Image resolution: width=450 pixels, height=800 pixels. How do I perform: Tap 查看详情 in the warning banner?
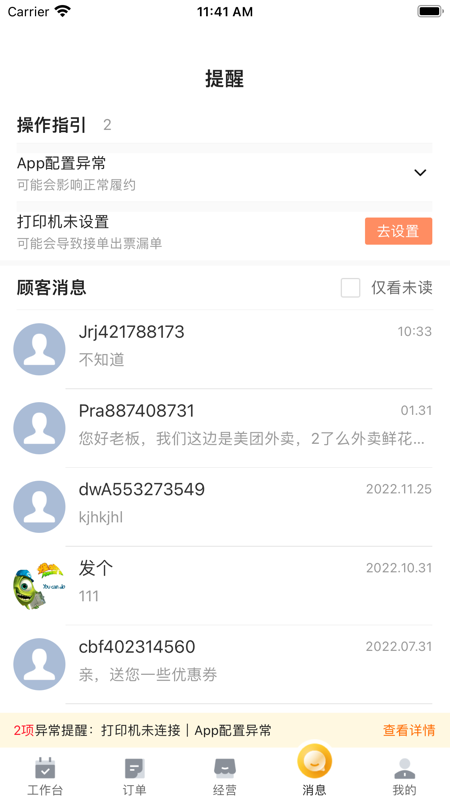point(409,731)
